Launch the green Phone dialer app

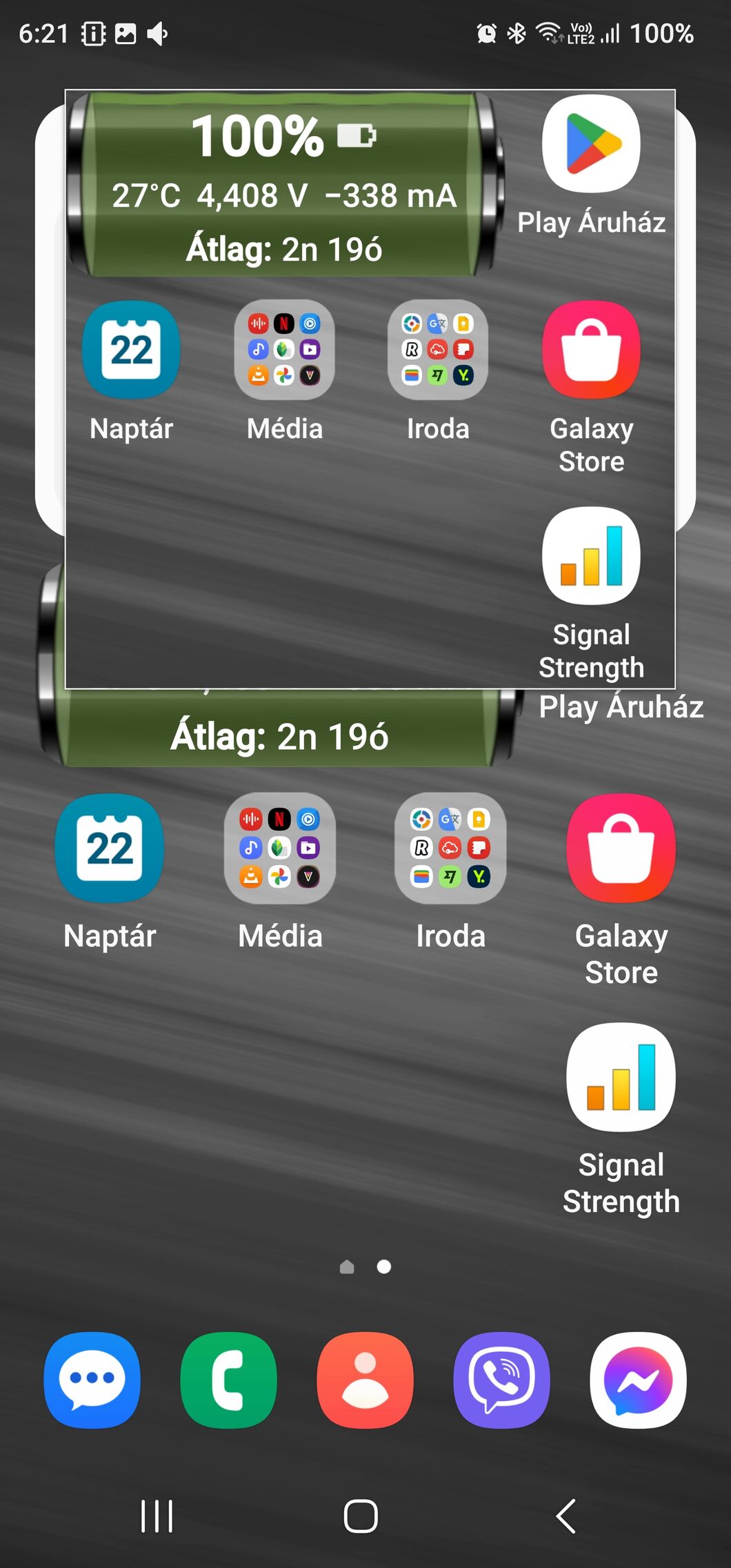228,1380
